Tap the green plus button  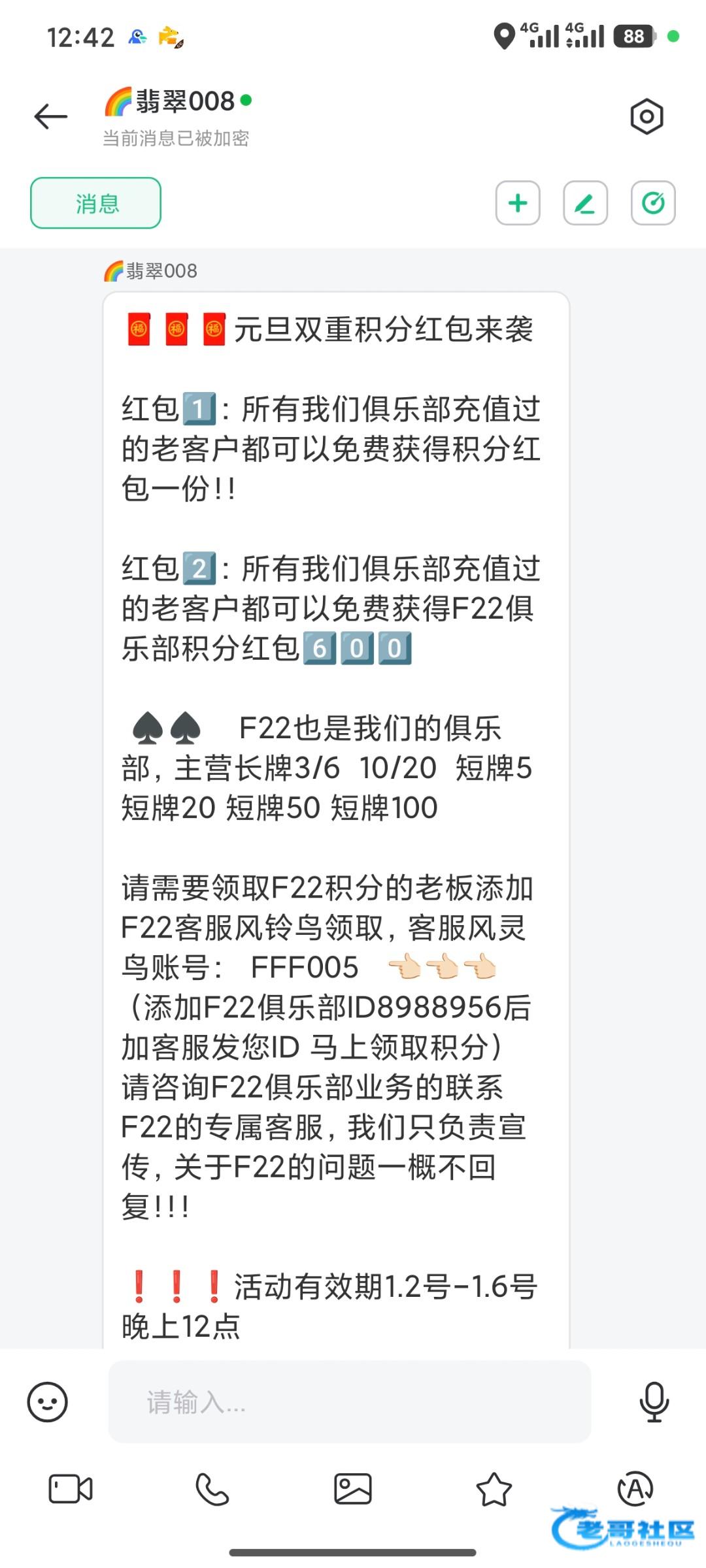(518, 203)
